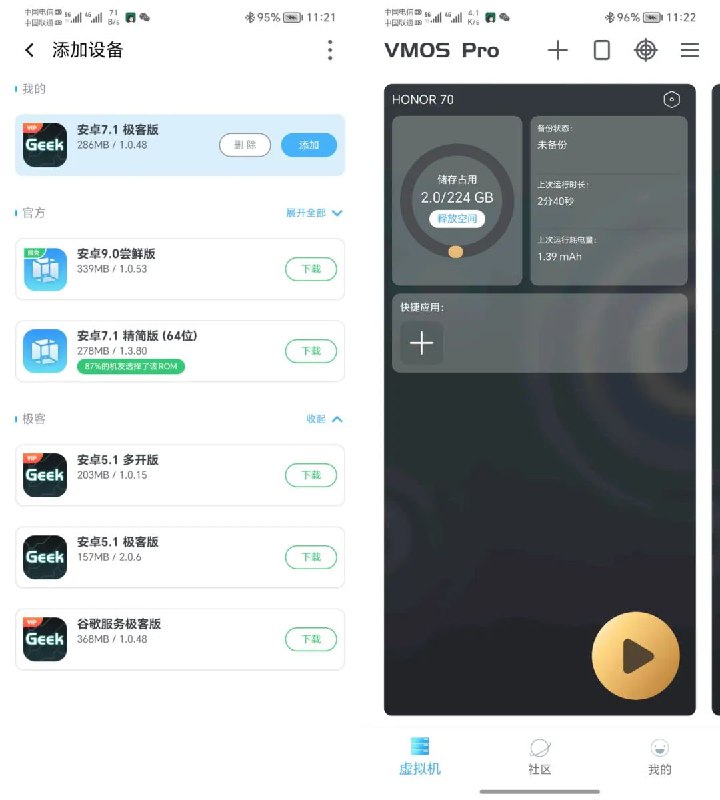Open the phone-shaped icon in VMOS Pro's bar

pyautogui.click(x=602, y=50)
